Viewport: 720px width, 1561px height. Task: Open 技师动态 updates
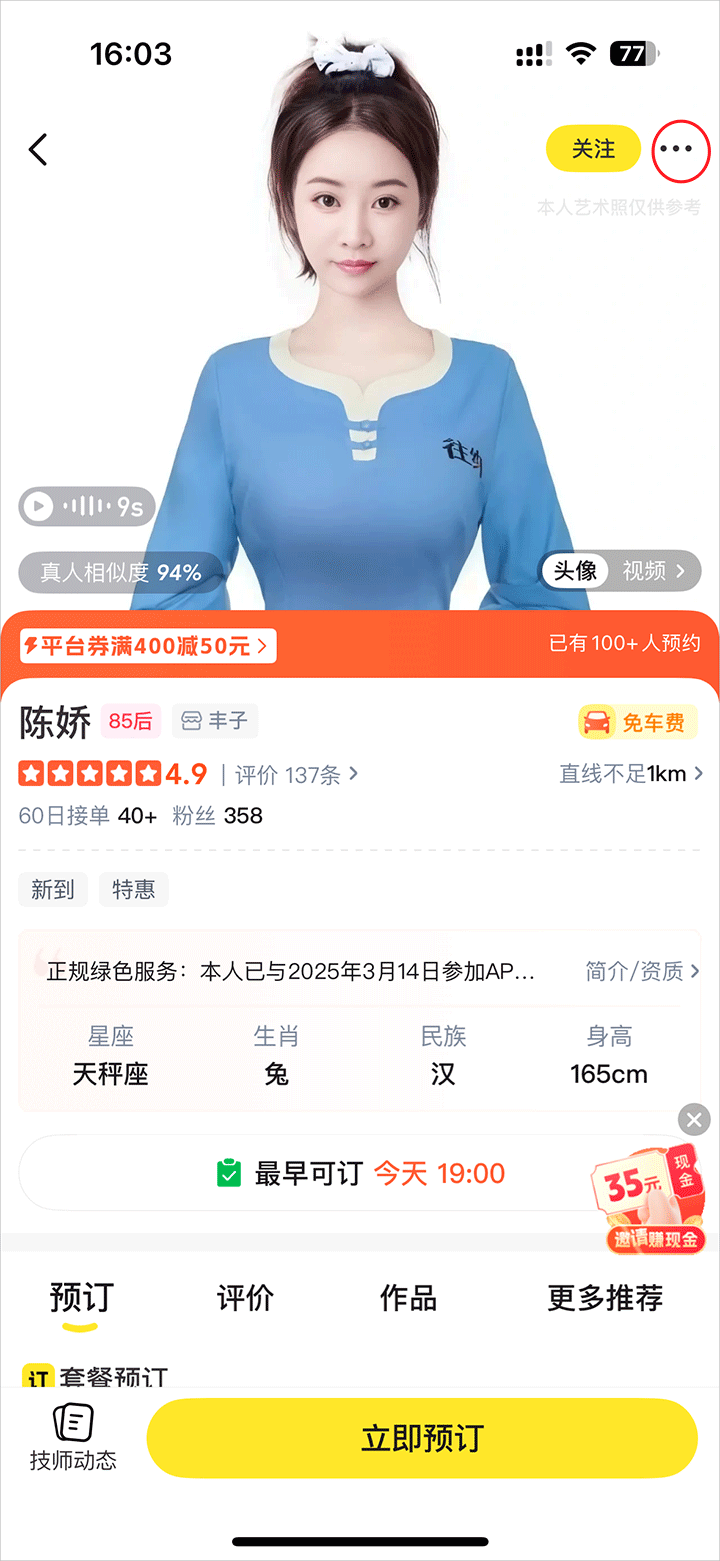73,1436
